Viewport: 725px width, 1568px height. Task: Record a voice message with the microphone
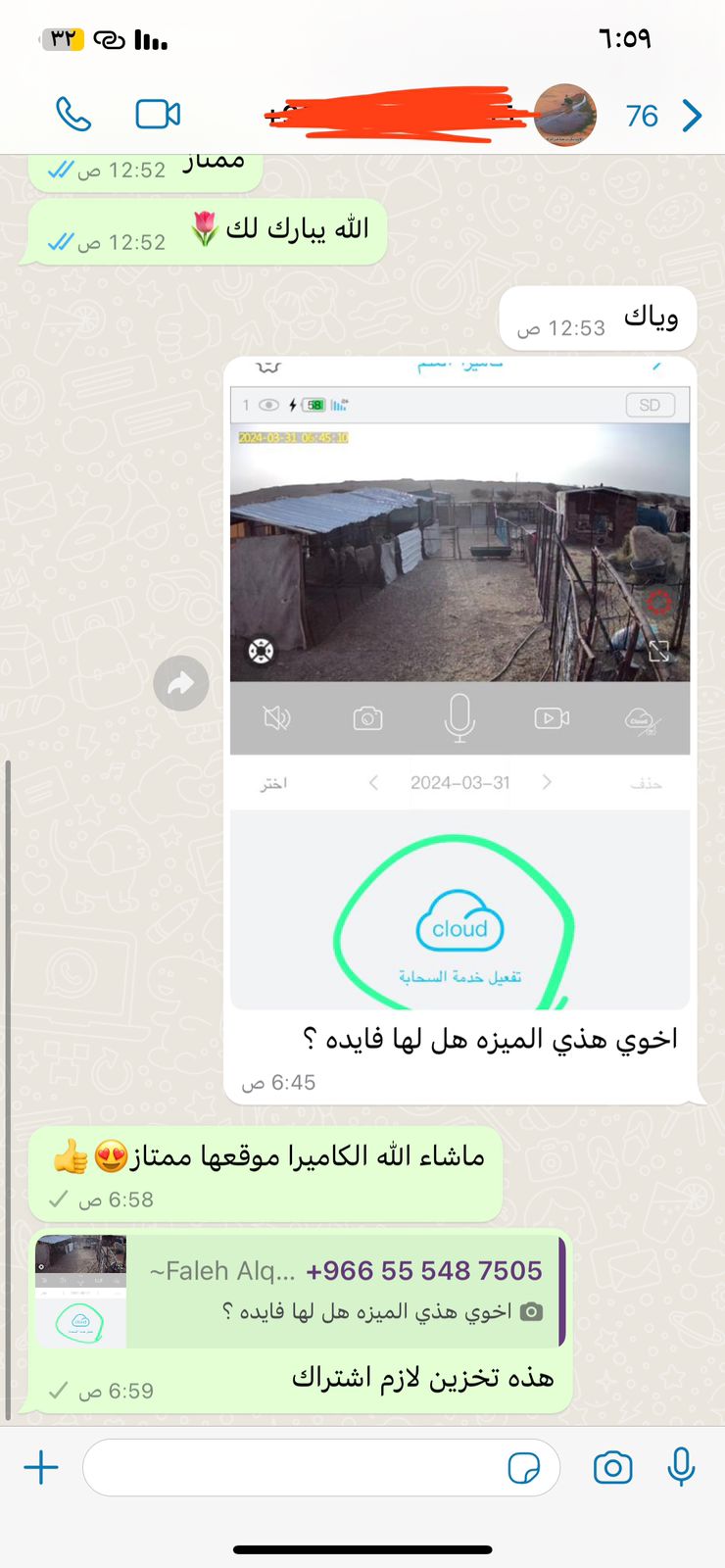click(681, 1467)
